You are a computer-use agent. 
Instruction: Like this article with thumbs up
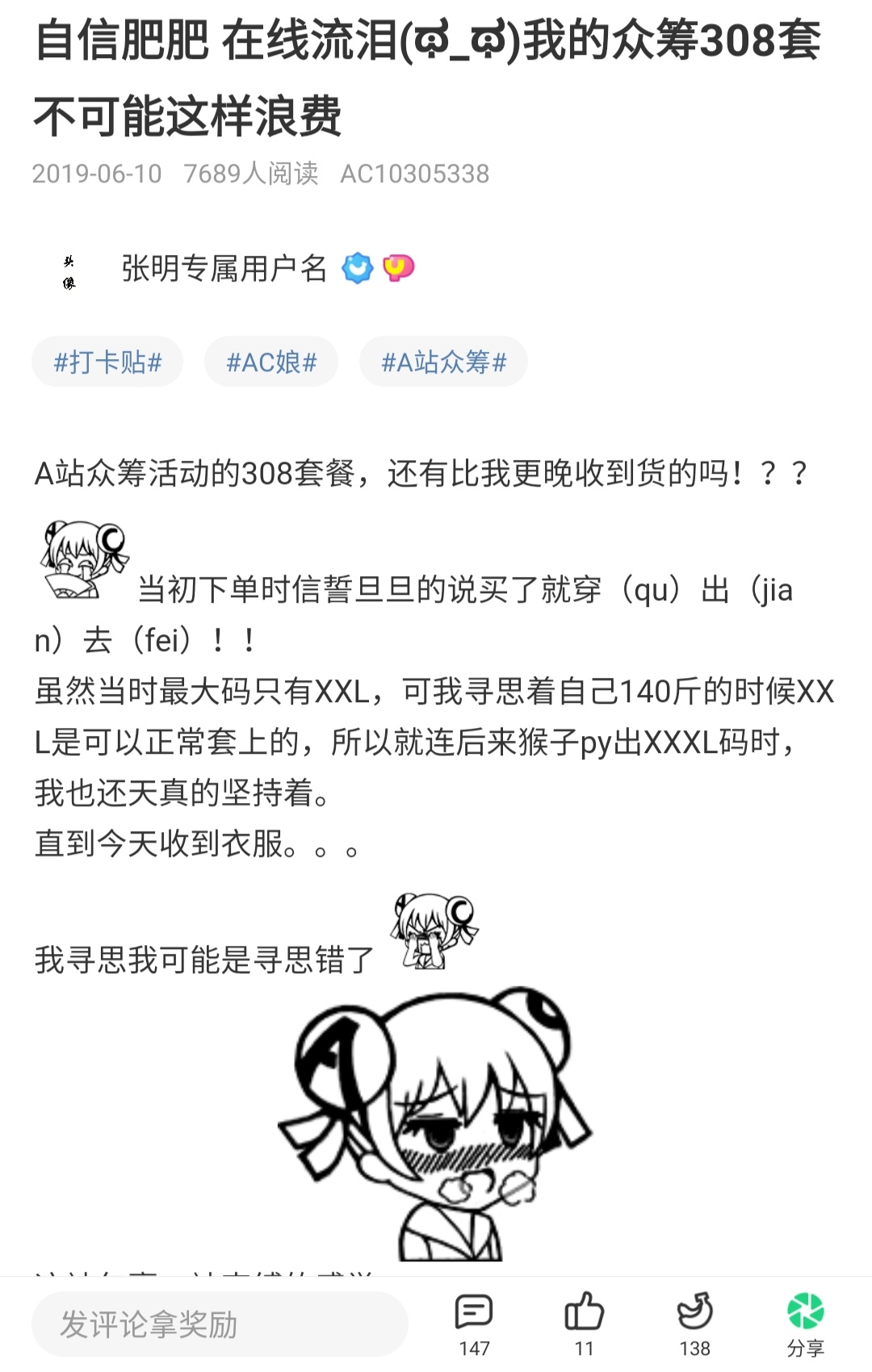pyautogui.click(x=584, y=1323)
